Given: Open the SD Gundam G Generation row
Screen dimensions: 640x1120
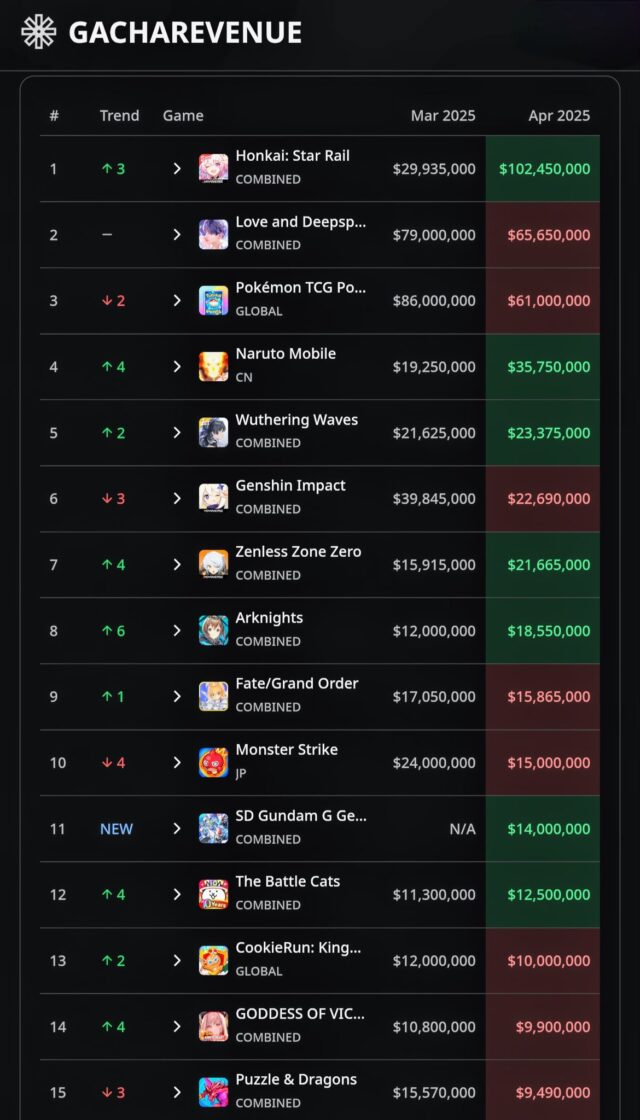Looking at the screenshot, I should (x=177, y=829).
